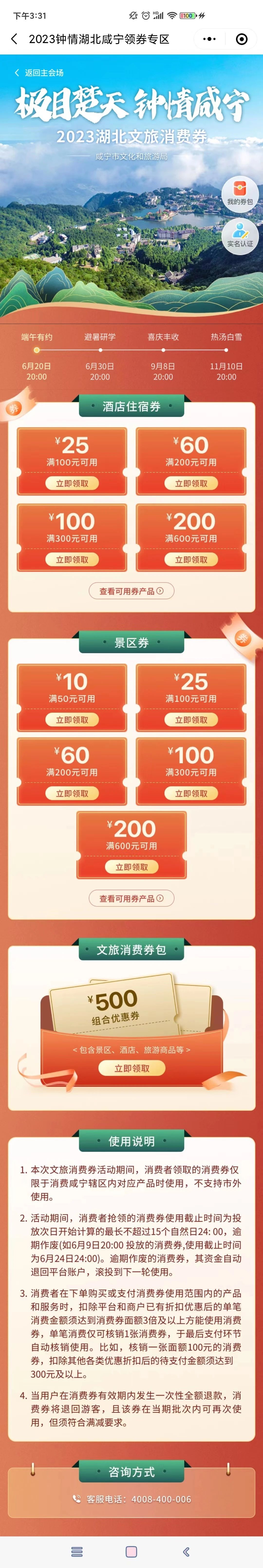The width and height of the screenshot is (263, 1568).
Task: Tap the system home button
Action: (x=131, y=1551)
